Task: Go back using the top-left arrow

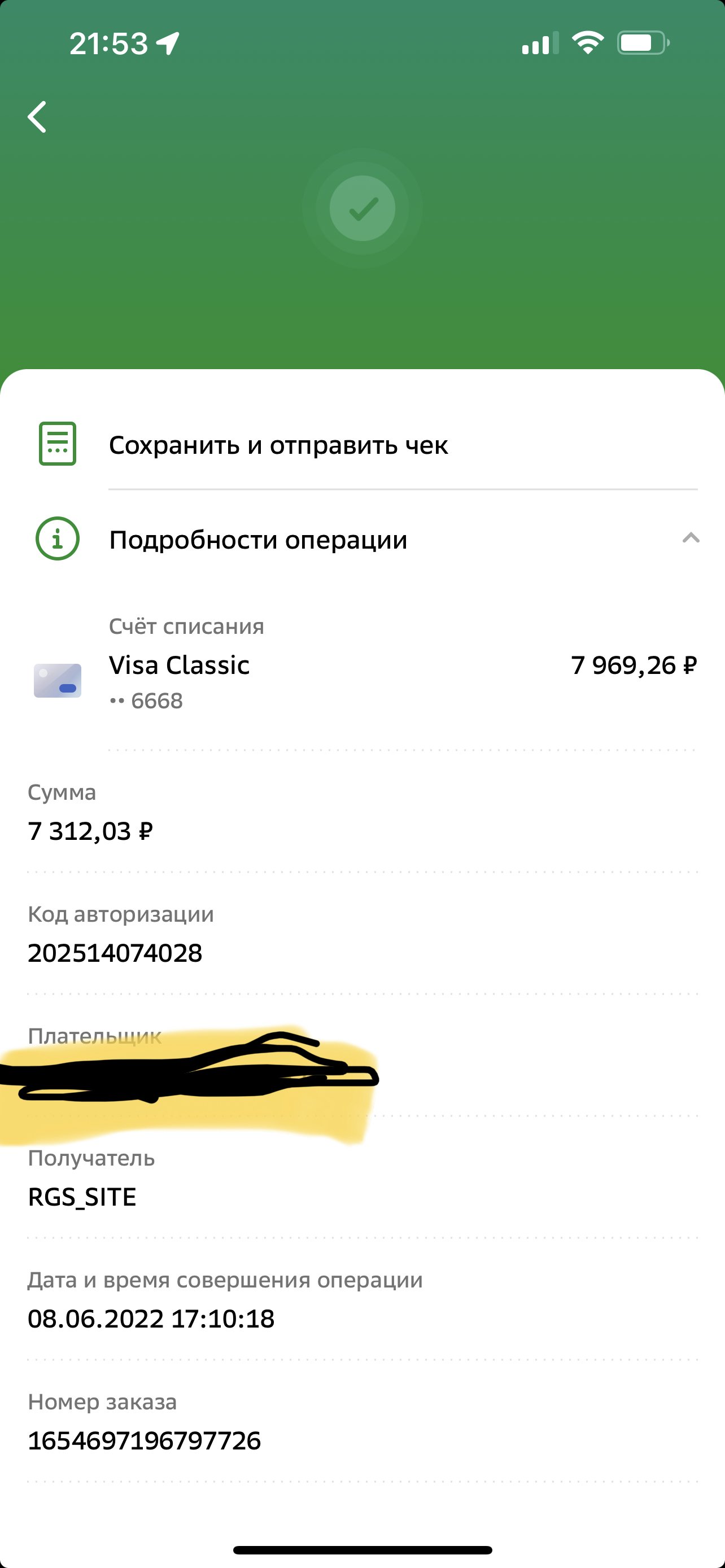Action: click(x=38, y=117)
